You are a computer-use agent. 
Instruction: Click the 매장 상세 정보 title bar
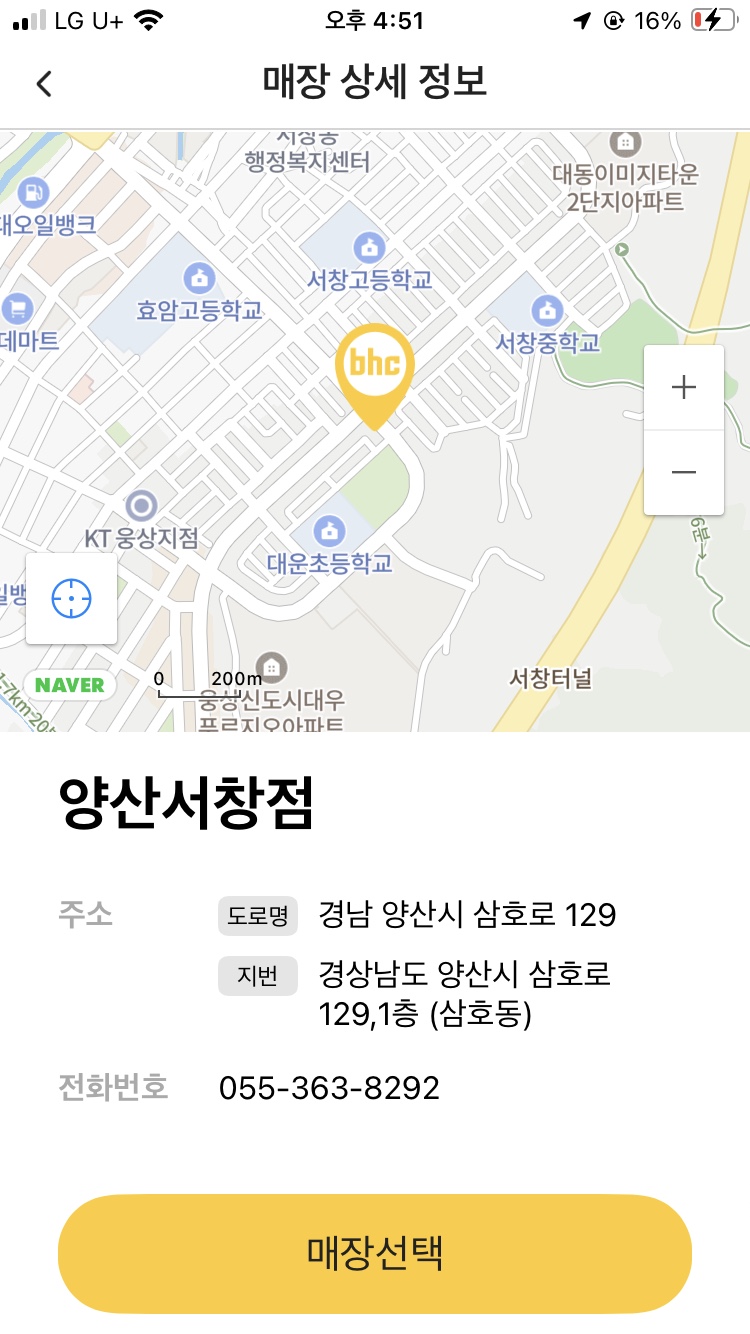[374, 84]
